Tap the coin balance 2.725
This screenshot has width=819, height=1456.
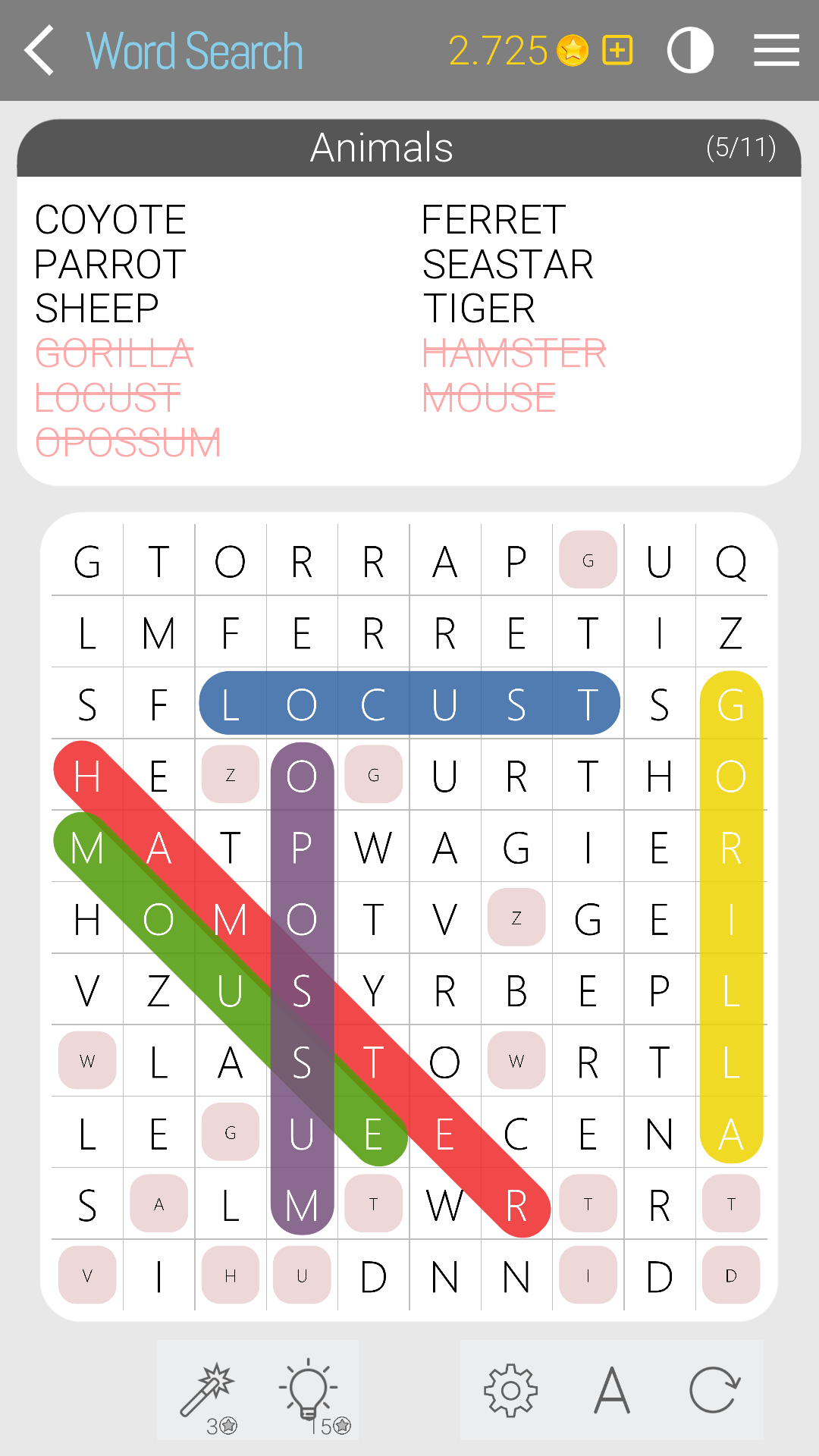(497, 51)
